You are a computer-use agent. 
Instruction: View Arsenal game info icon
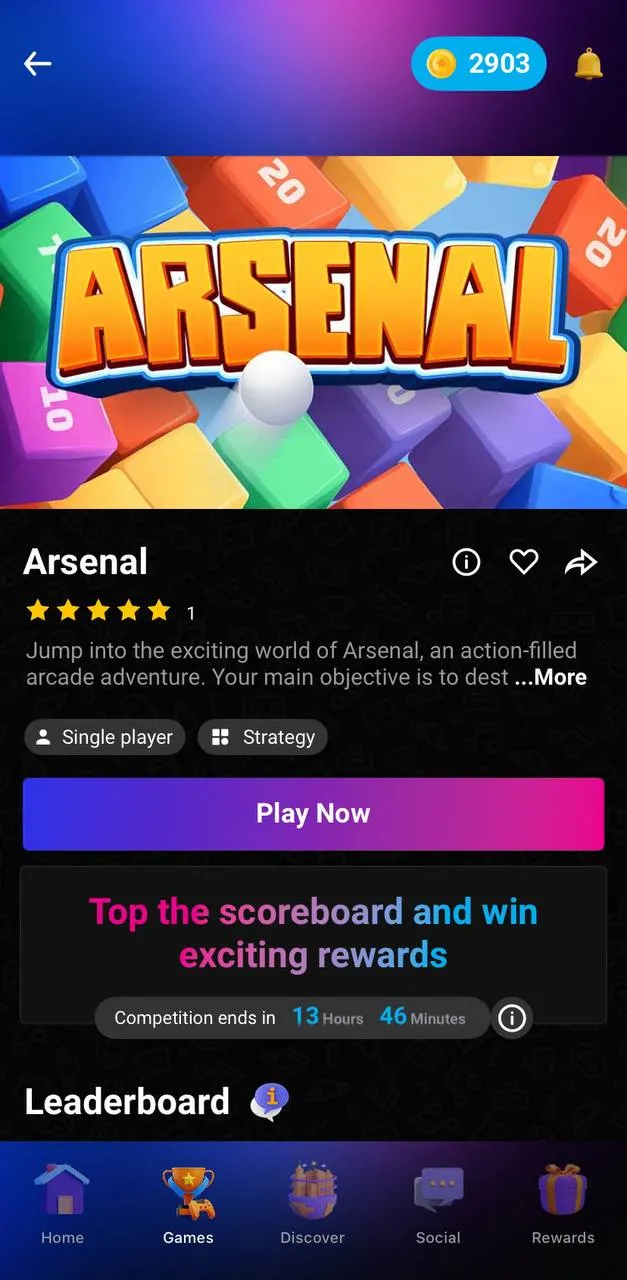466,563
